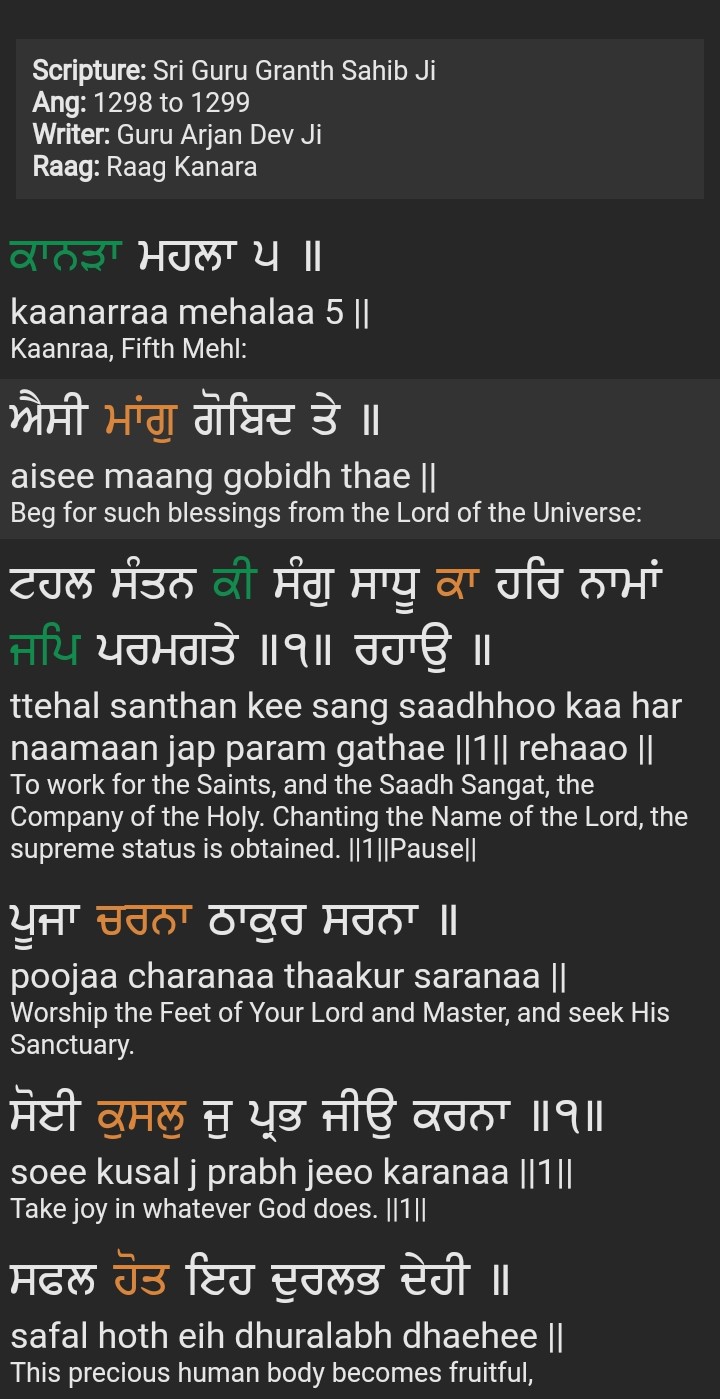
Task: Tap the 'kaanarraa mehalaa 5' heading line
Action: pos(190,313)
